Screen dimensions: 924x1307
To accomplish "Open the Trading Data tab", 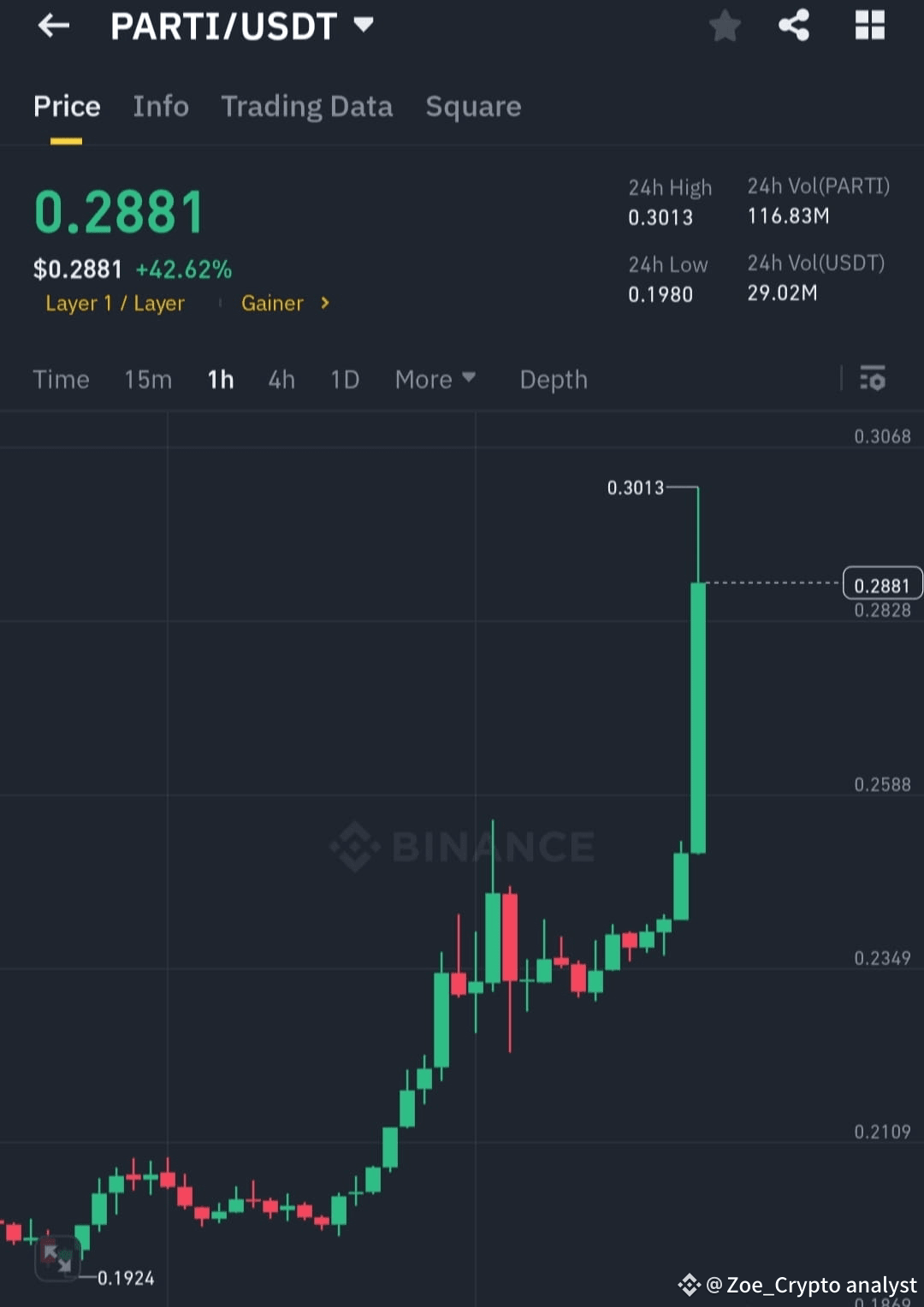I will click(306, 106).
